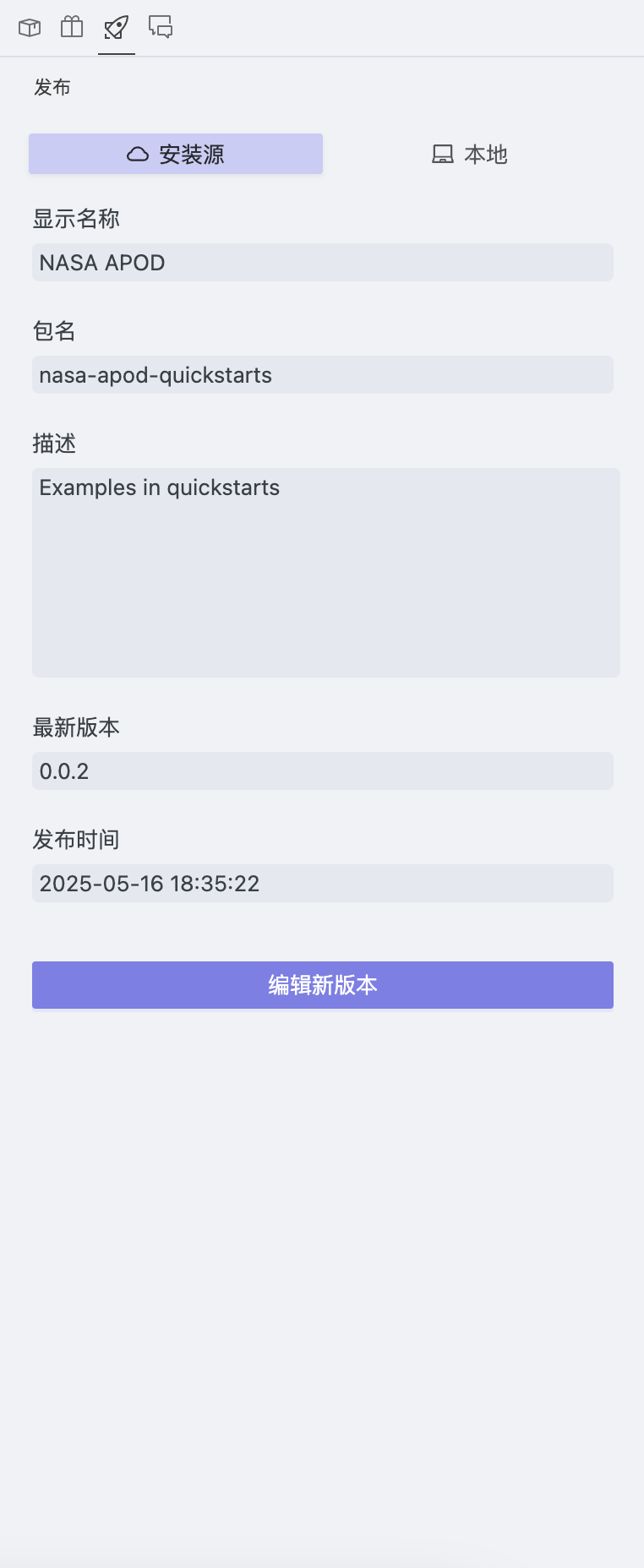This screenshot has width=644, height=1568.
Task: Switch to the 本地 segment
Action: (470, 154)
